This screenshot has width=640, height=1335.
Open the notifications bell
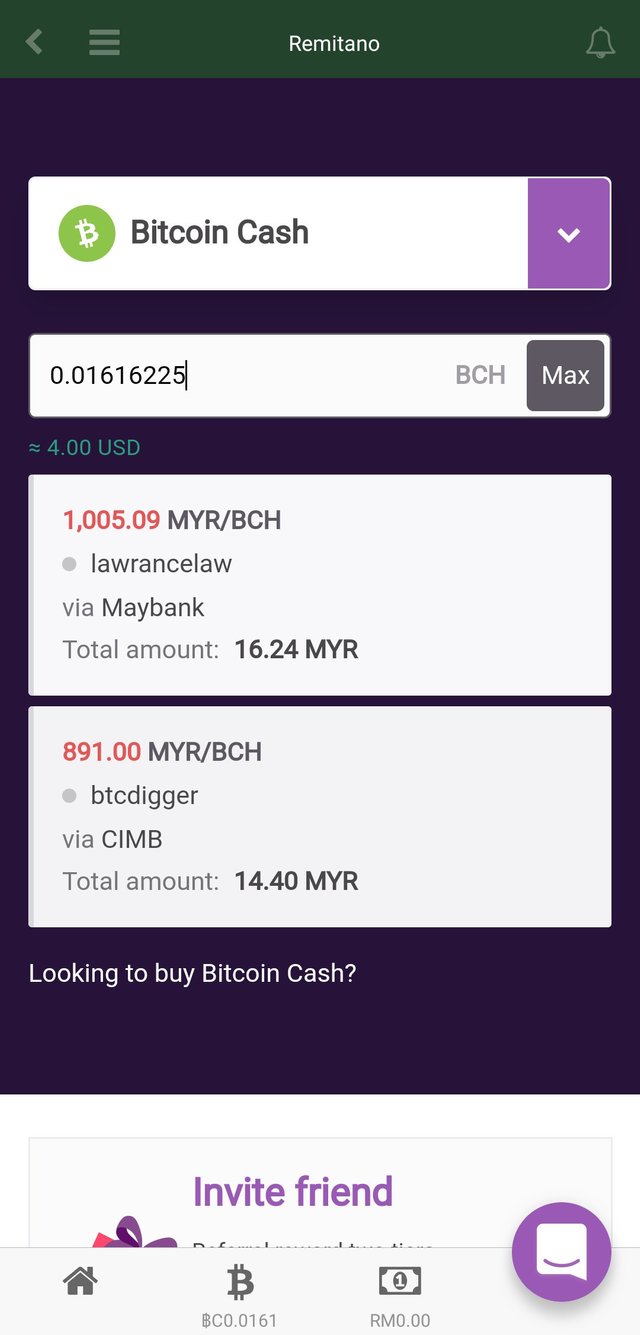coord(600,42)
